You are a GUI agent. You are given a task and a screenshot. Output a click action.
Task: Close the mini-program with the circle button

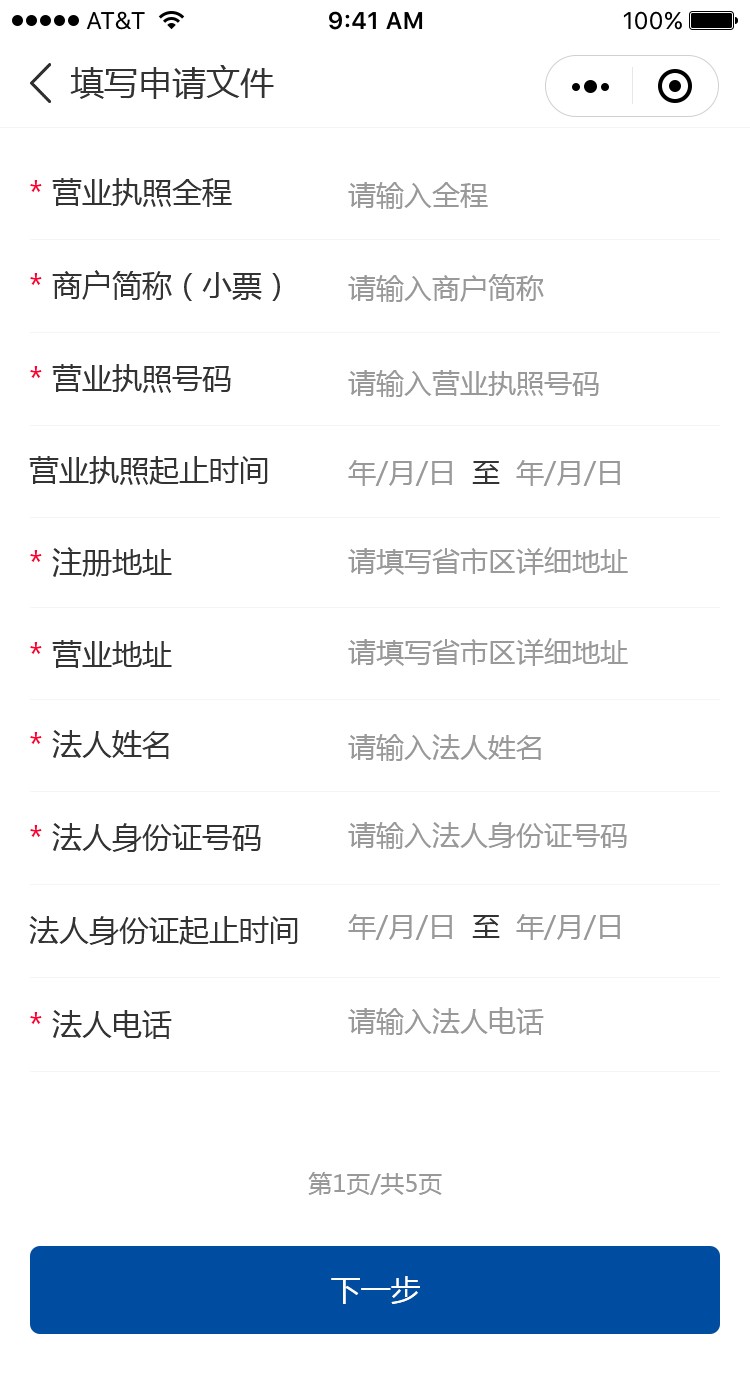pyautogui.click(x=675, y=87)
